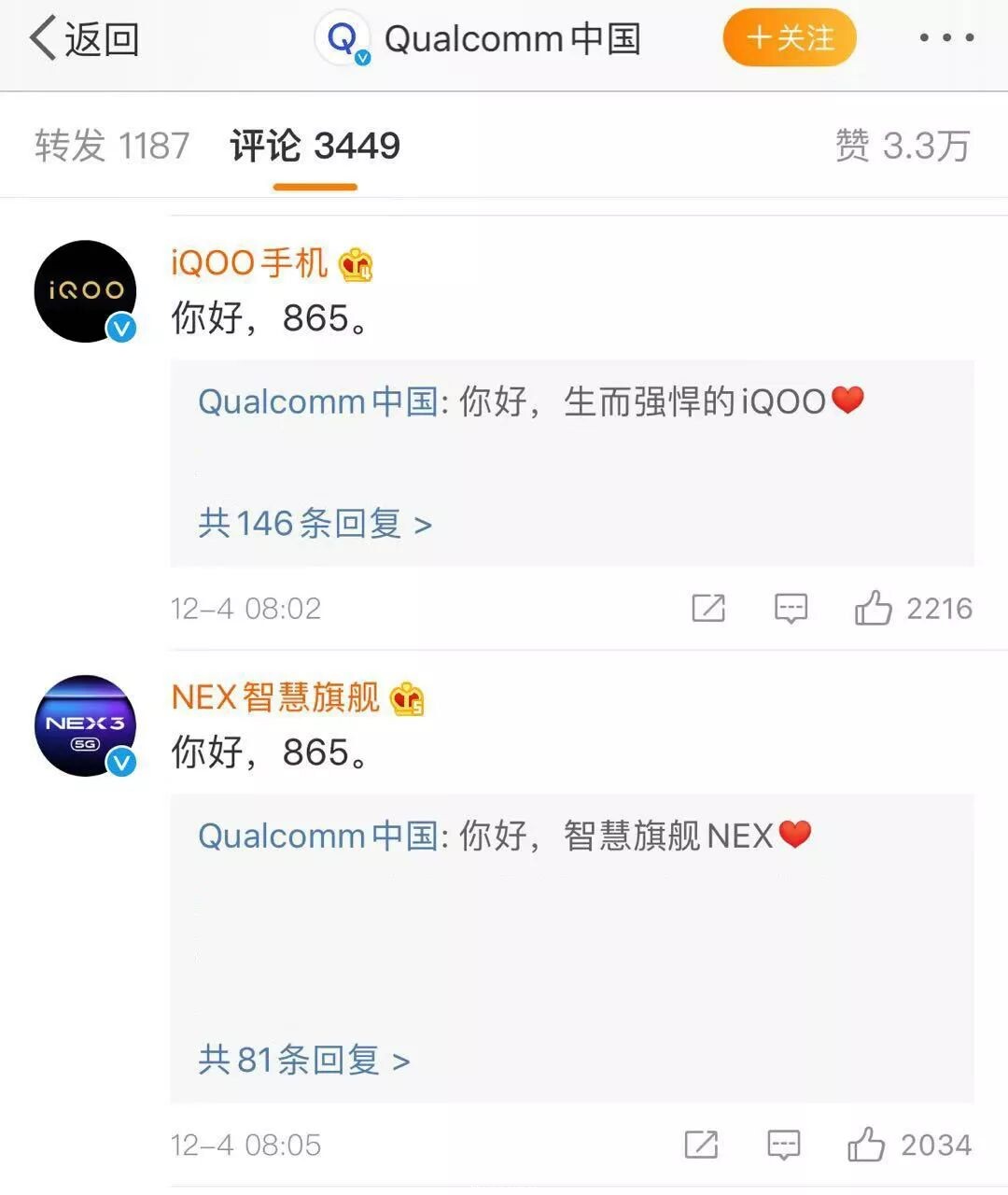1008x1195 pixels.
Task: Follow Qualcomm中国 with the 关注 button
Action: [790, 38]
